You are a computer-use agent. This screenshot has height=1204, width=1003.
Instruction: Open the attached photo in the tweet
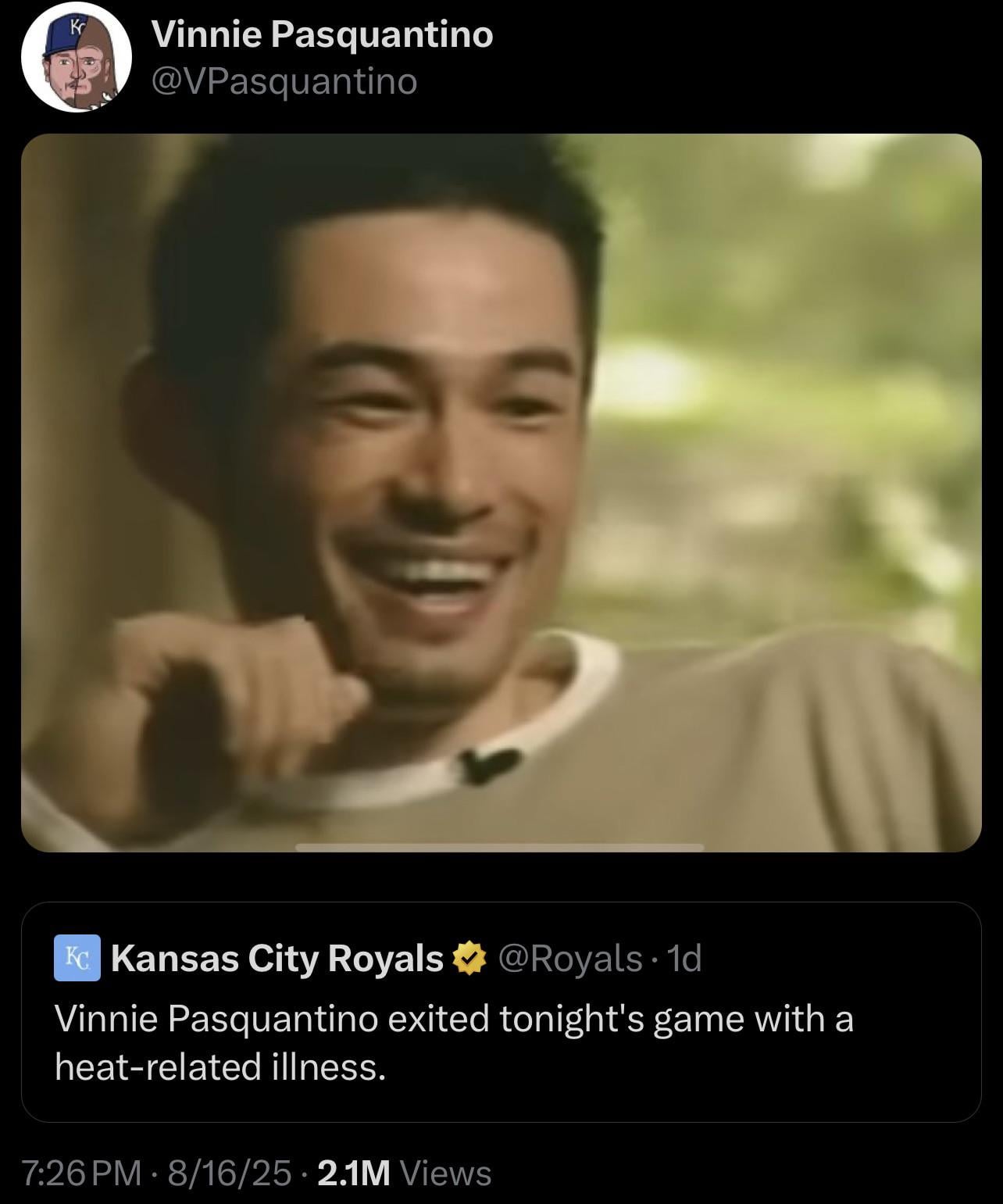point(501,492)
